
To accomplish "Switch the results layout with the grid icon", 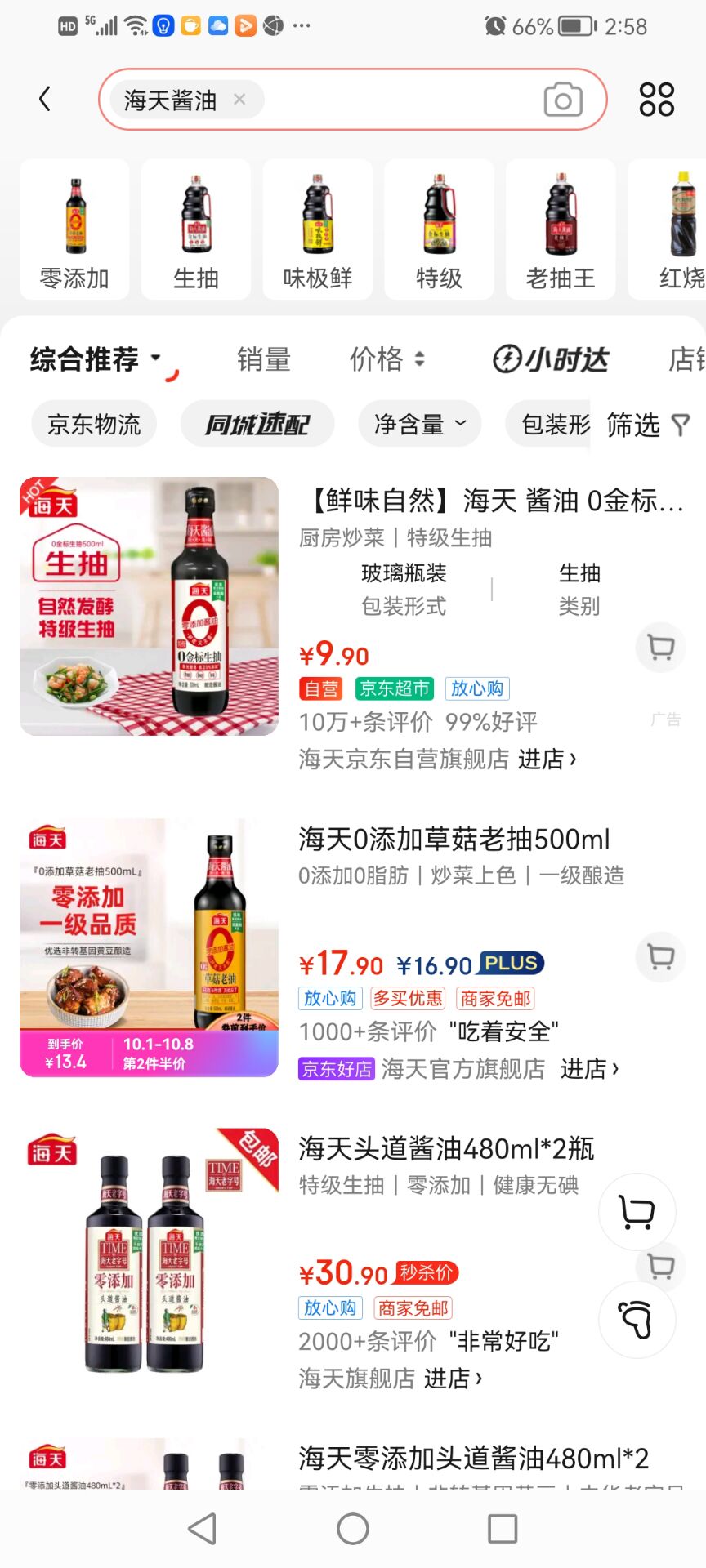I will (x=656, y=100).
